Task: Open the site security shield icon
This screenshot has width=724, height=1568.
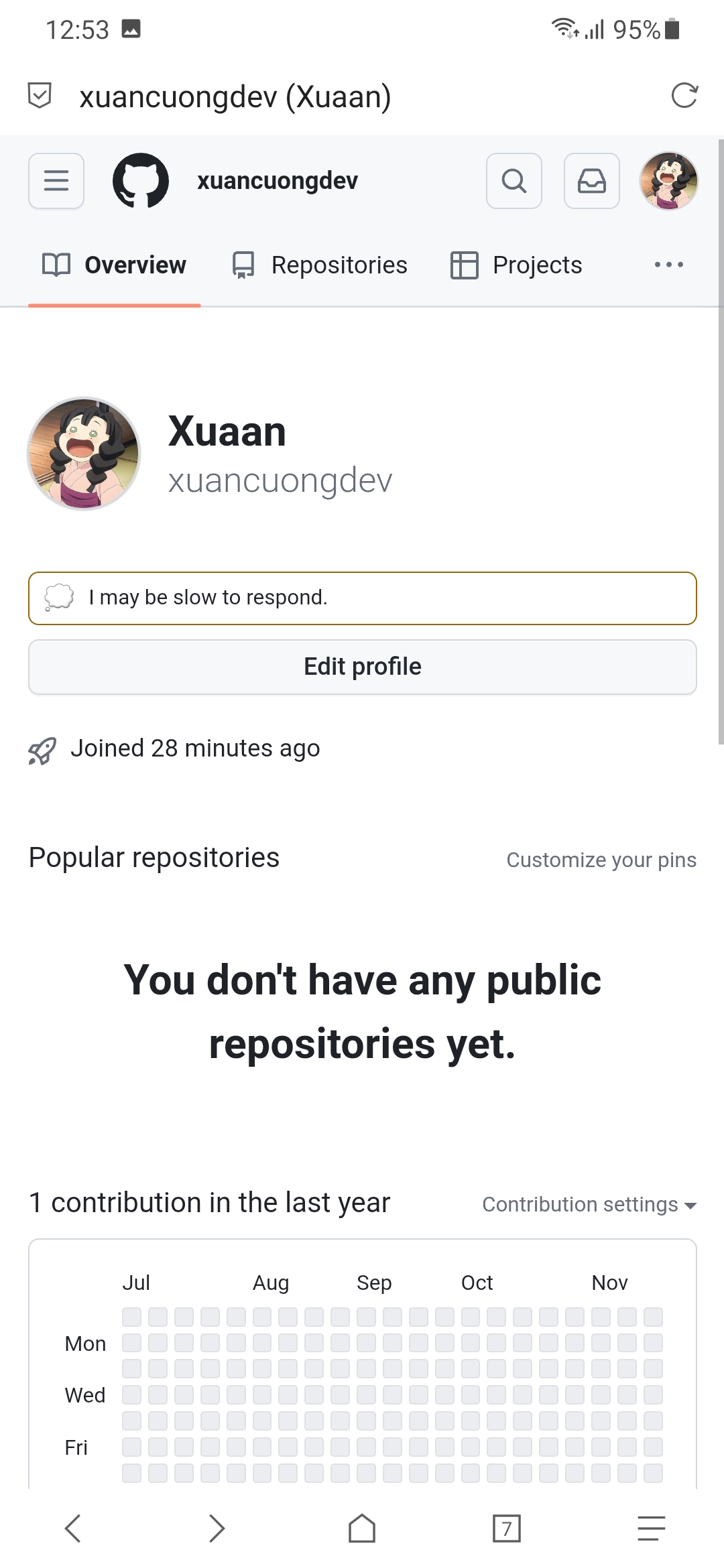Action: click(x=40, y=96)
